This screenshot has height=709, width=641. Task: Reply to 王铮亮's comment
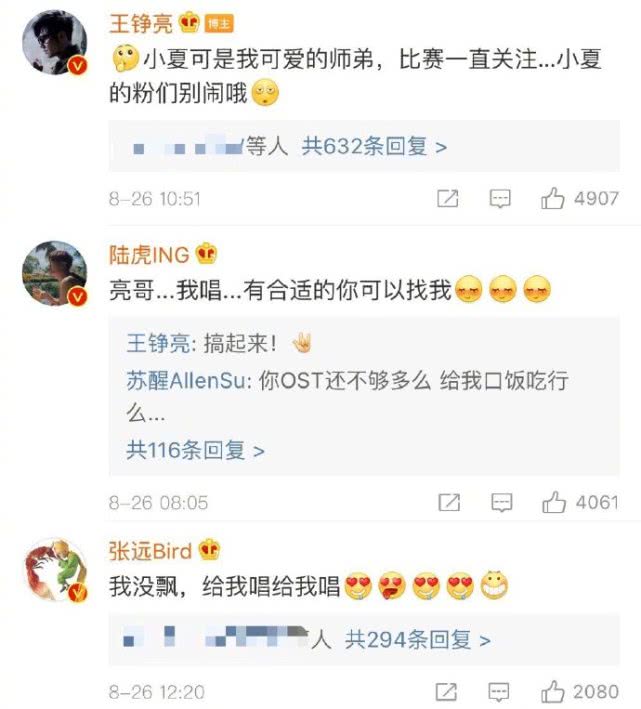click(500, 199)
